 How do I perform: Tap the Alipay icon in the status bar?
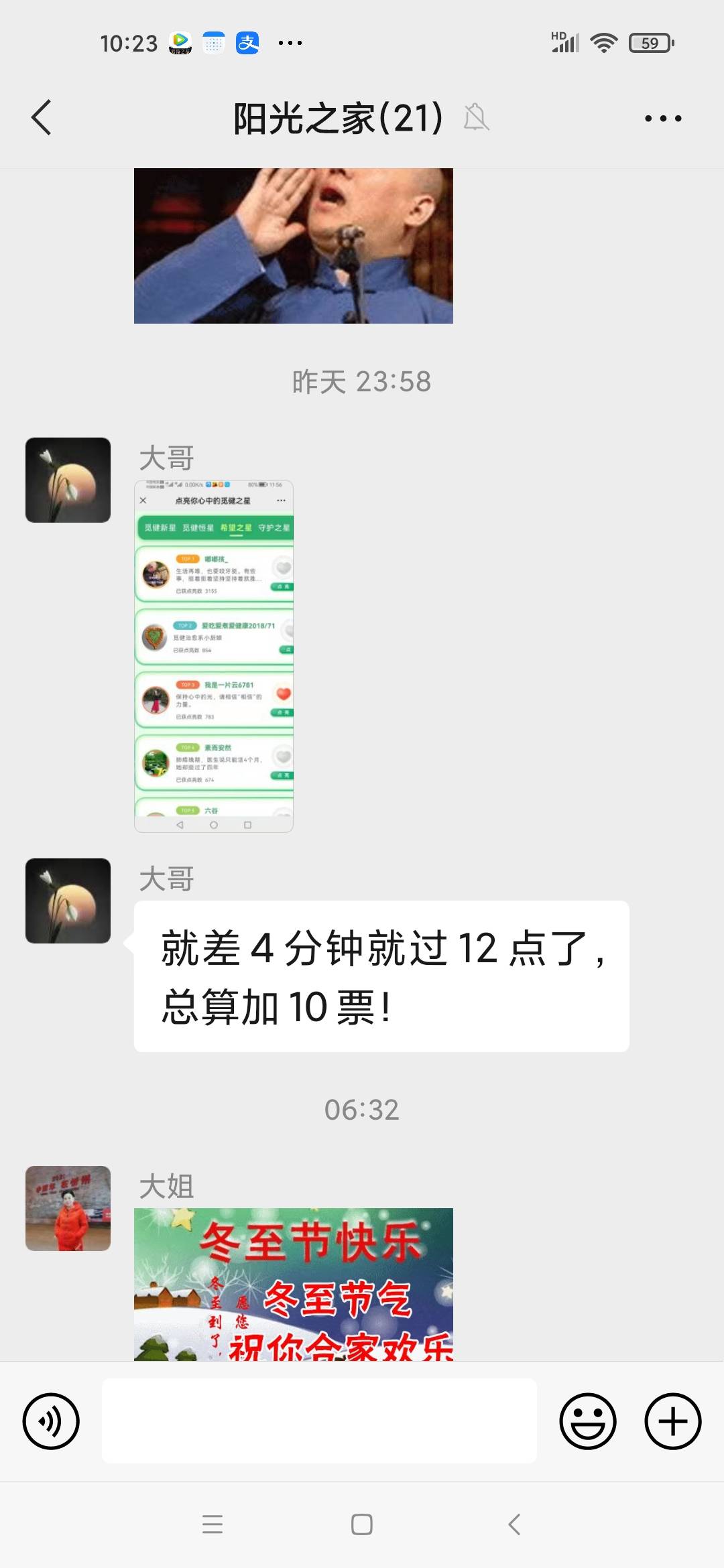[x=246, y=42]
